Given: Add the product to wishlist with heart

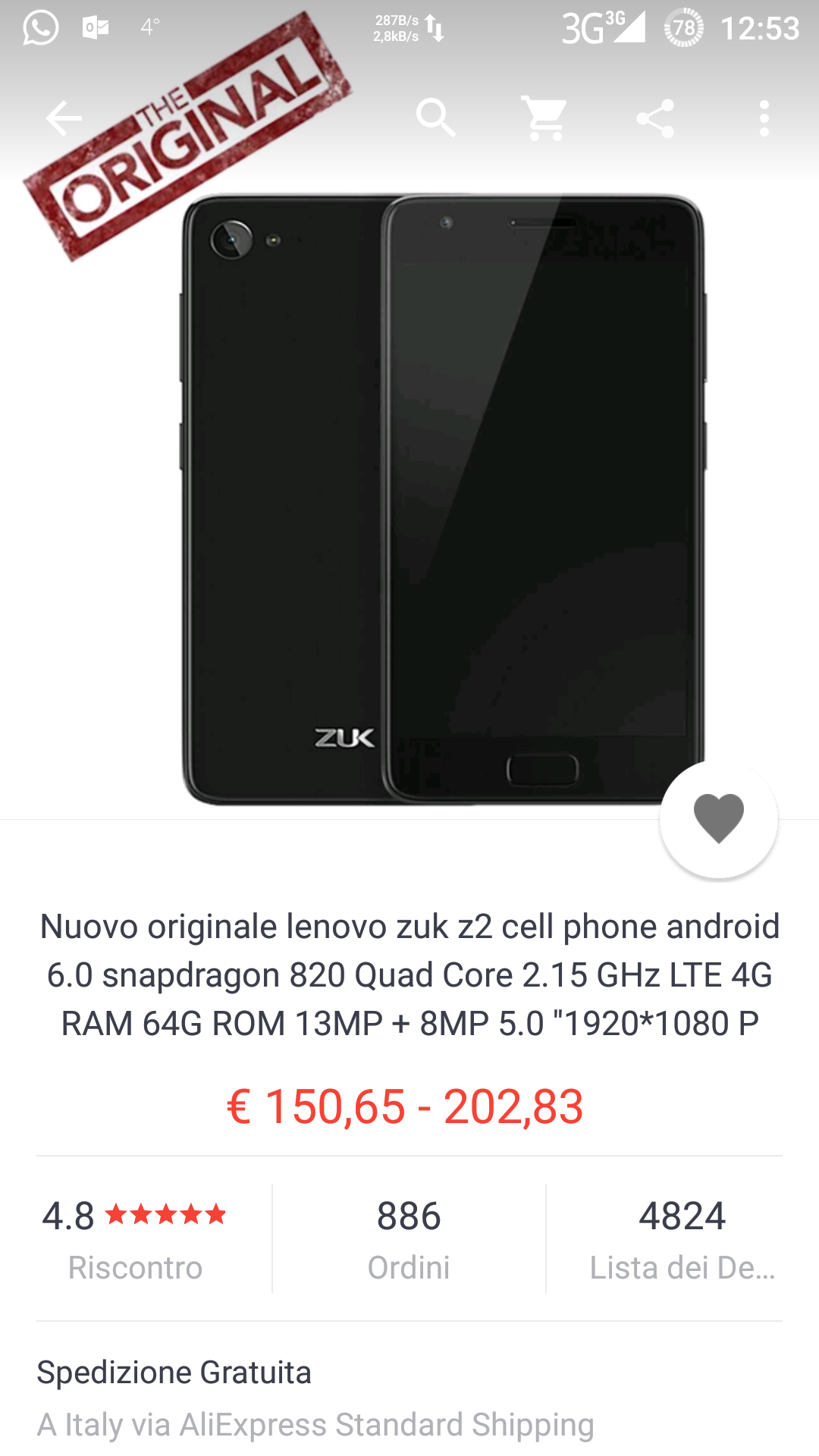Looking at the screenshot, I should (x=718, y=819).
